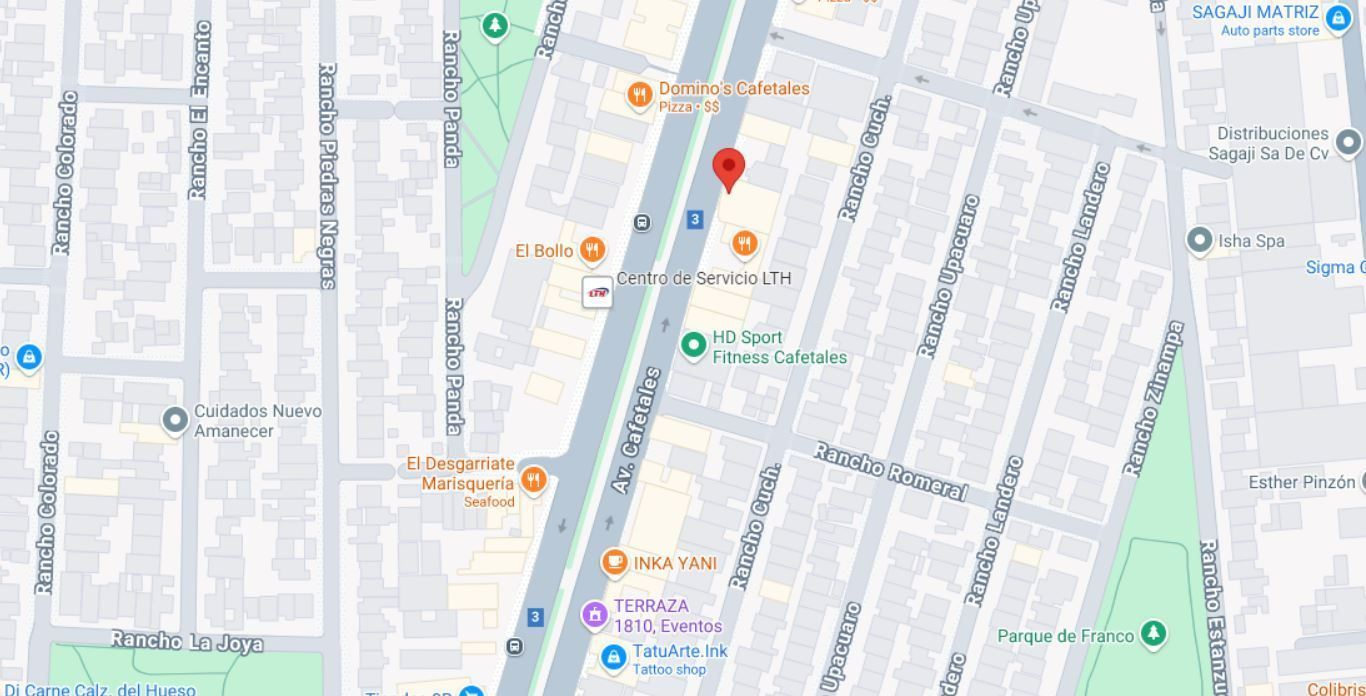Tap the red dropped location pin
The height and width of the screenshot is (696, 1366).
click(x=729, y=168)
